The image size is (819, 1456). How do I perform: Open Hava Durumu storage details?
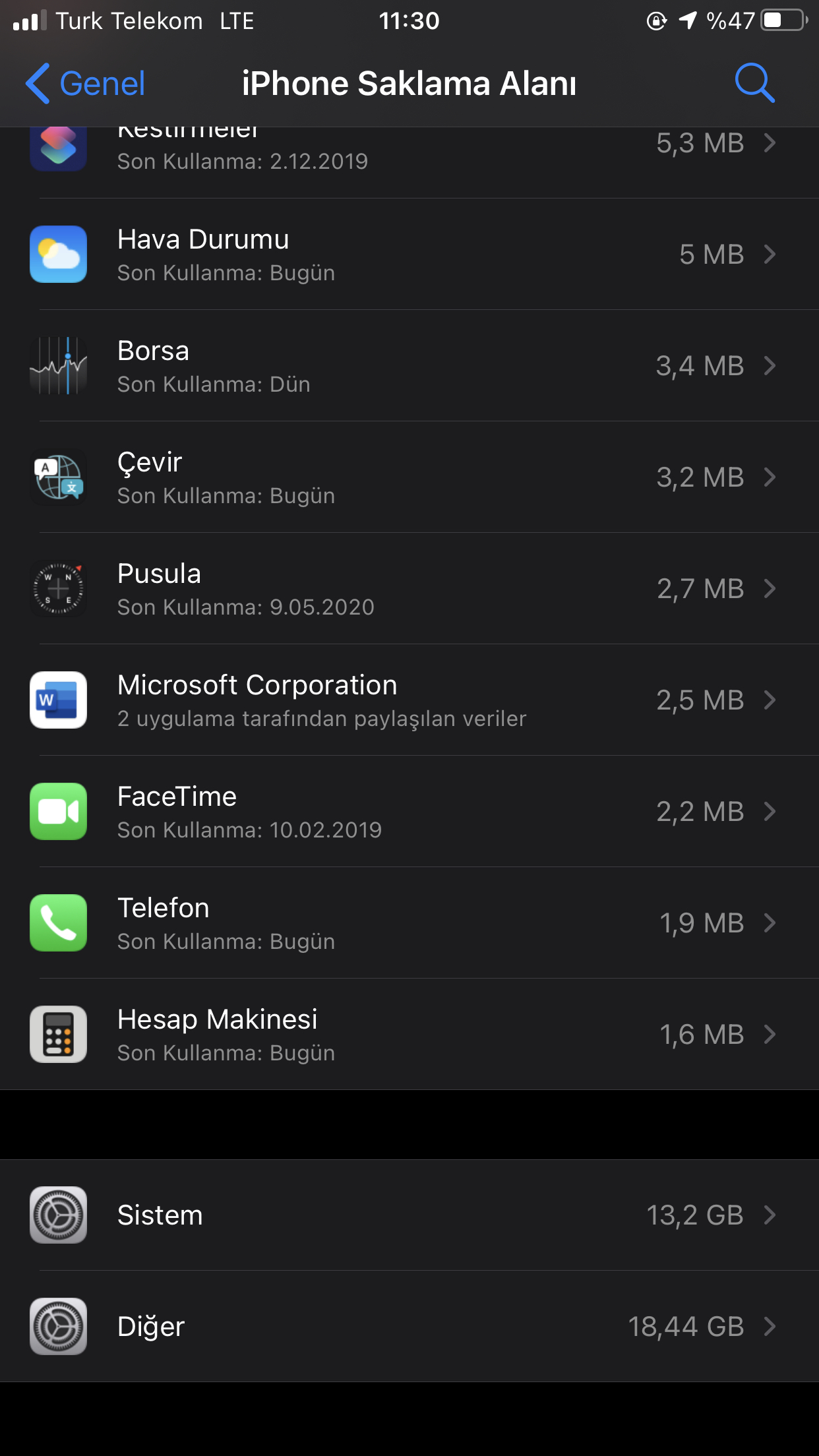coord(409,255)
